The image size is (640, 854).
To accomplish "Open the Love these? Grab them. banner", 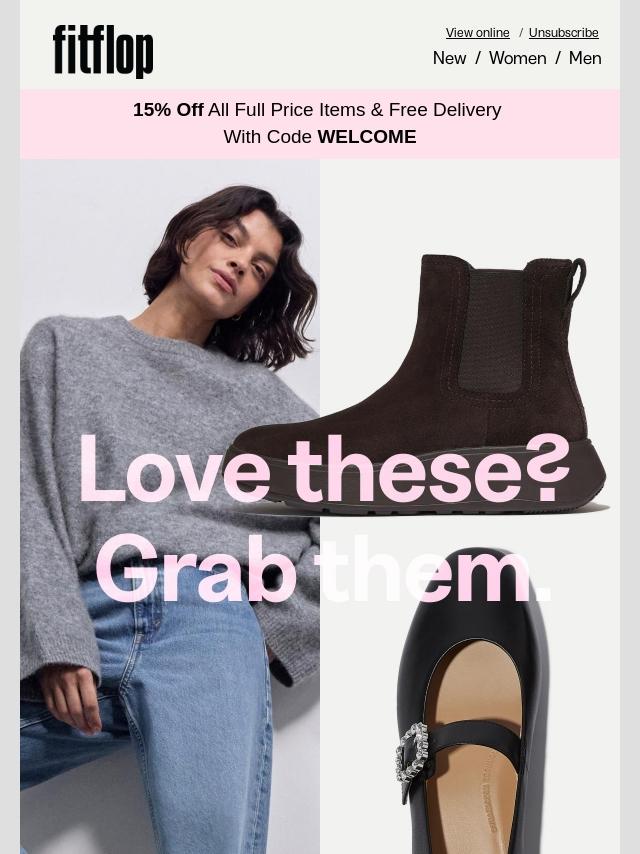I will [320, 510].
